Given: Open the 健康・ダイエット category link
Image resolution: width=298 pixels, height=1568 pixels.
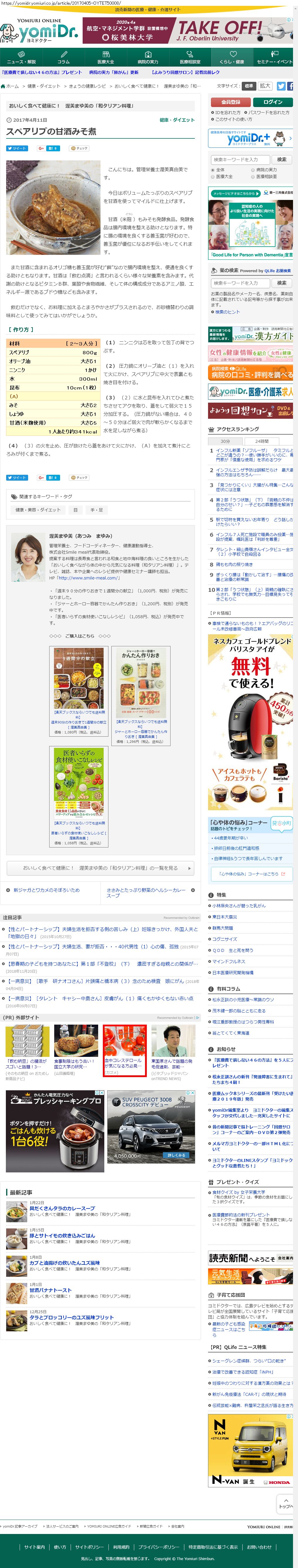Looking at the screenshot, I should coord(177,120).
